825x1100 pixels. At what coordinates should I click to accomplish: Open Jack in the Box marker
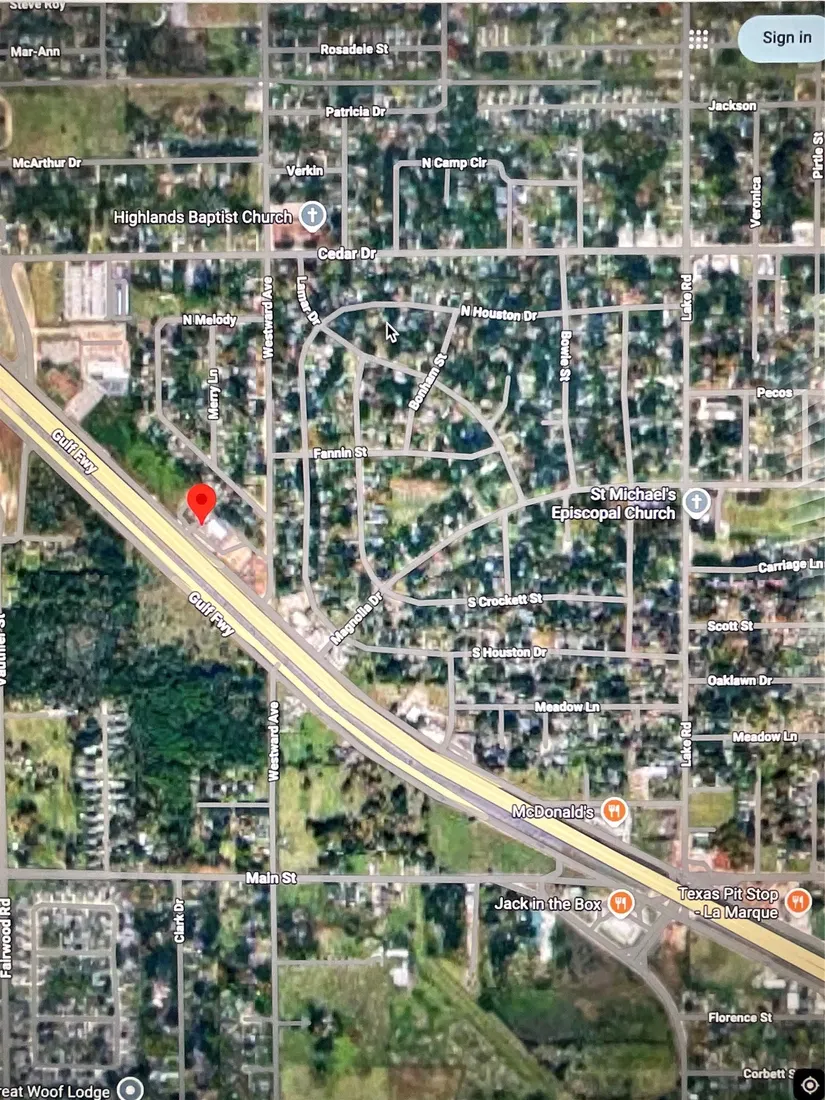click(621, 904)
